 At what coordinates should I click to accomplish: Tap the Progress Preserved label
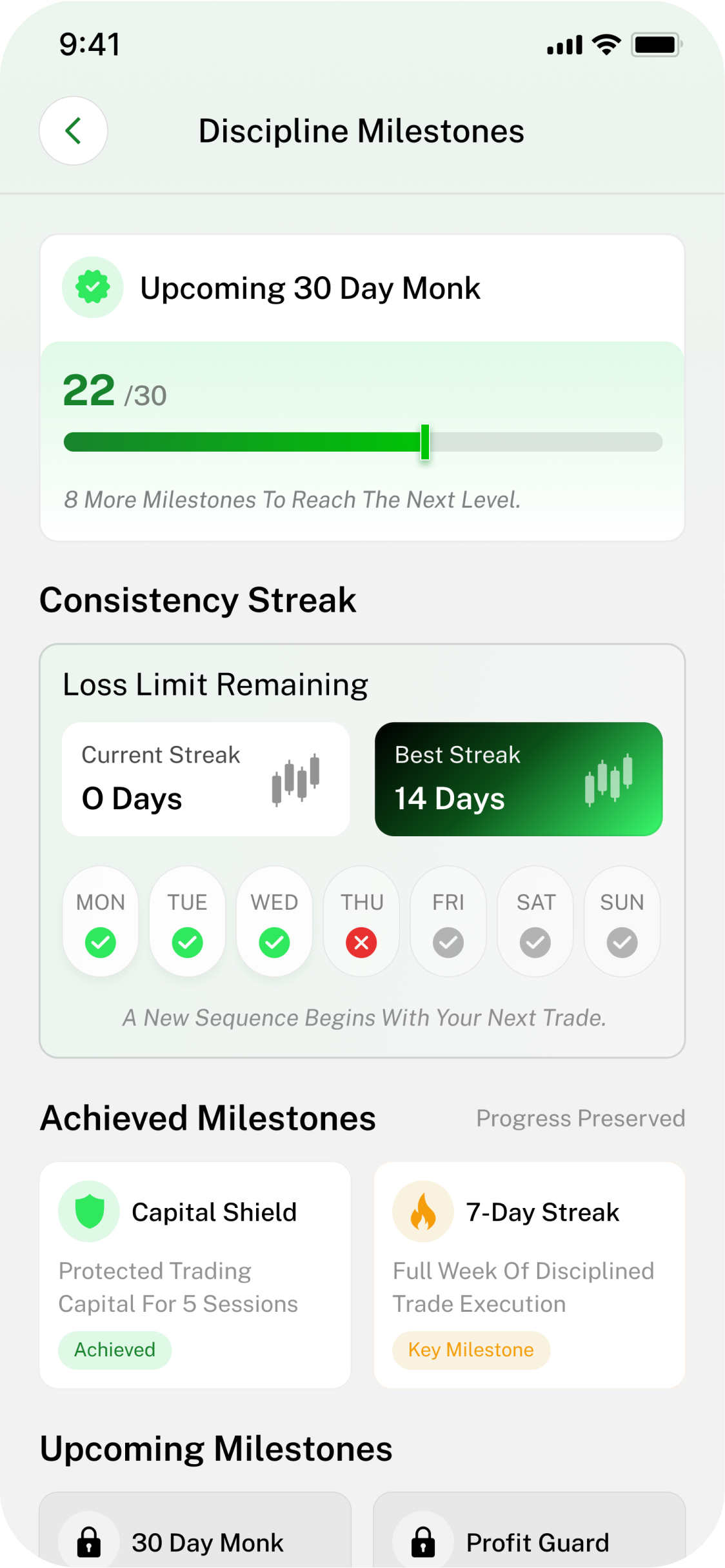[x=581, y=1118]
